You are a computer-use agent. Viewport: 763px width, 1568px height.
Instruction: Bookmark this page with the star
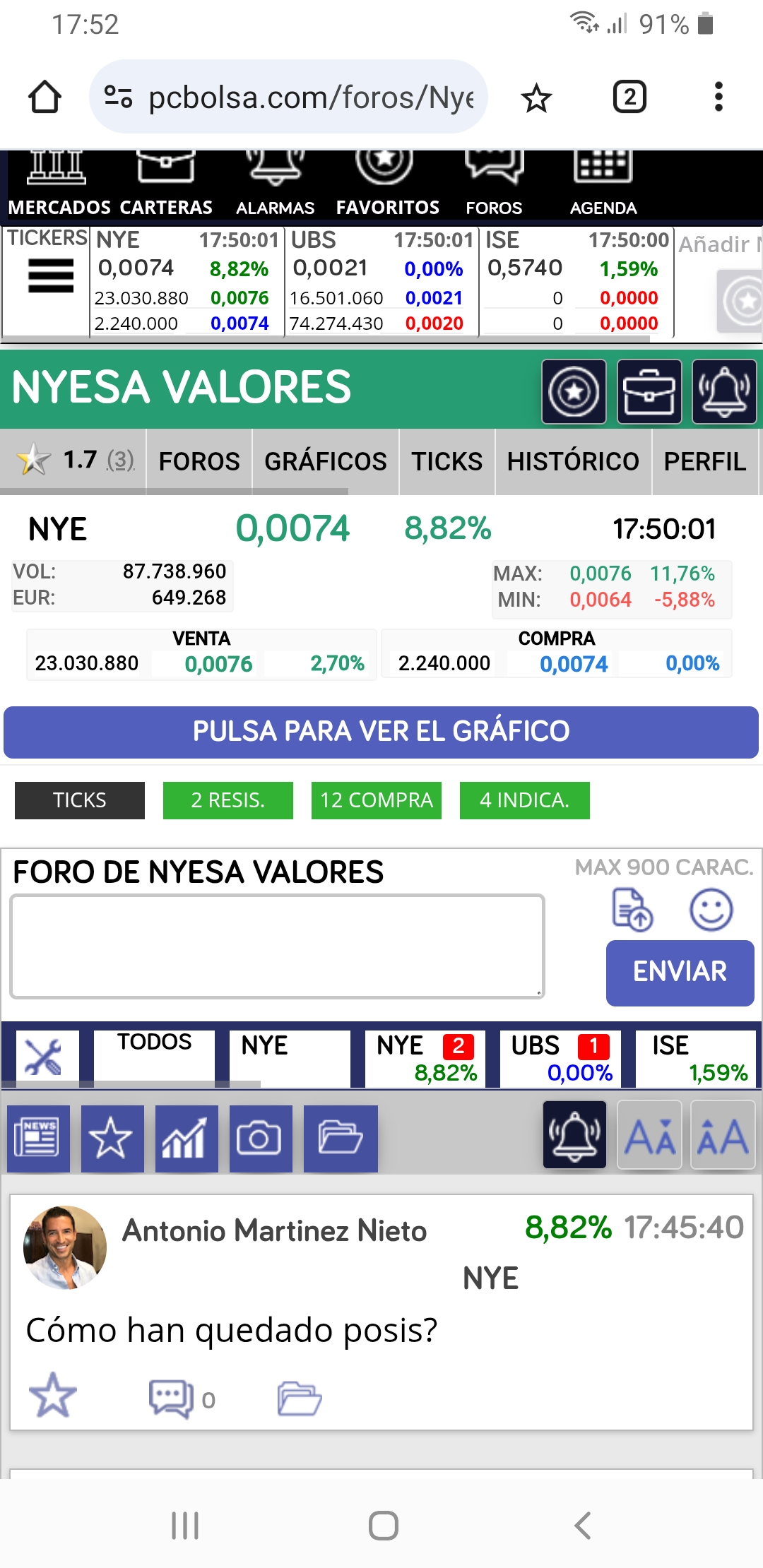[x=536, y=97]
